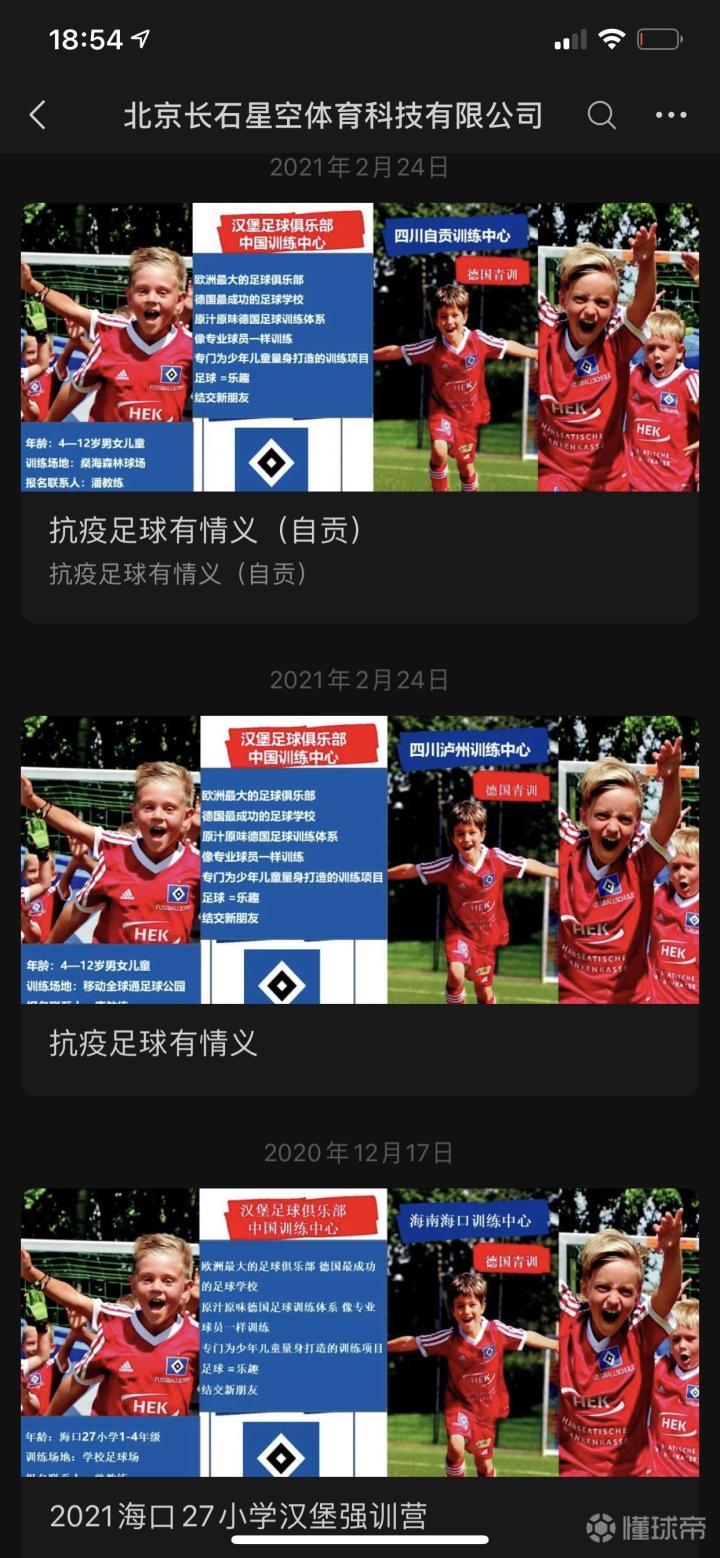Go back using the top-left arrow
The image size is (720, 1558).
click(38, 116)
